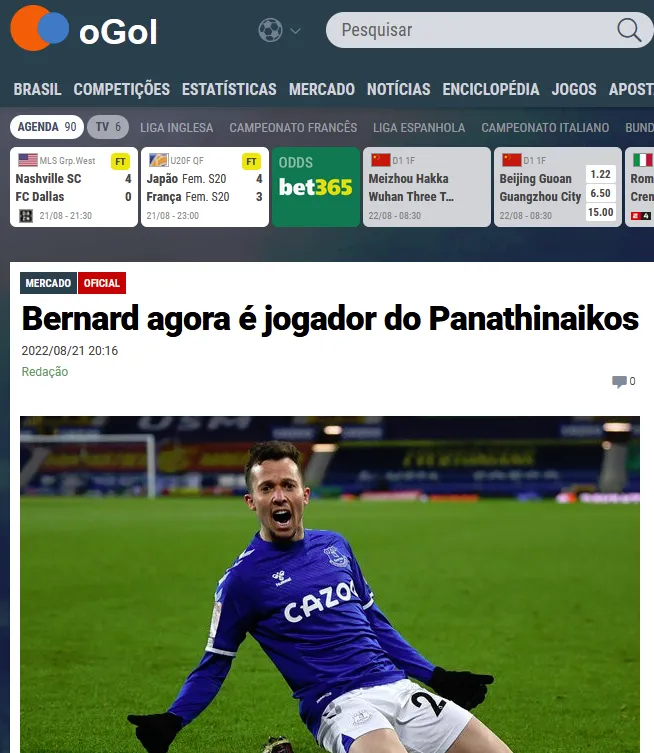Tap the magnifying glass search icon

629,30
